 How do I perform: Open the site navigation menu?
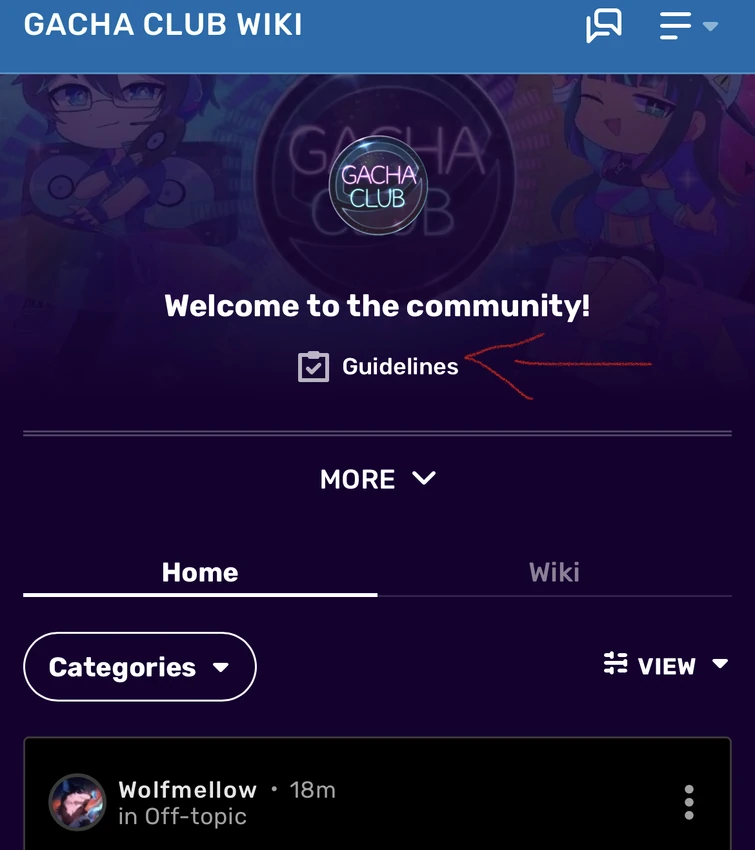pyautogui.click(x=688, y=25)
